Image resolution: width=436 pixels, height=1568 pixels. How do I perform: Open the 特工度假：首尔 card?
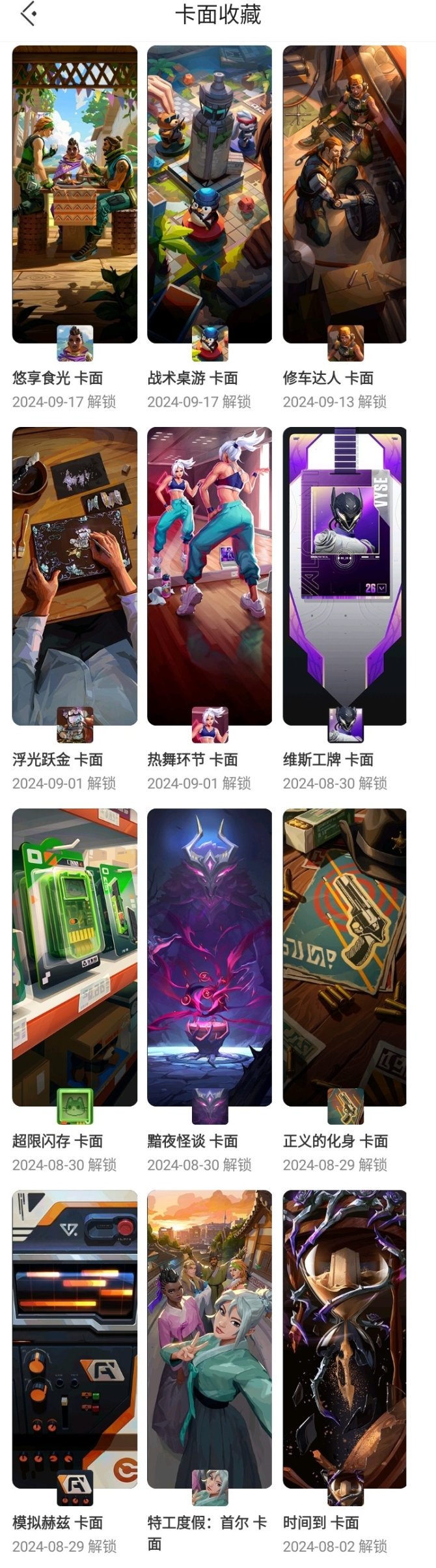coord(210,1339)
